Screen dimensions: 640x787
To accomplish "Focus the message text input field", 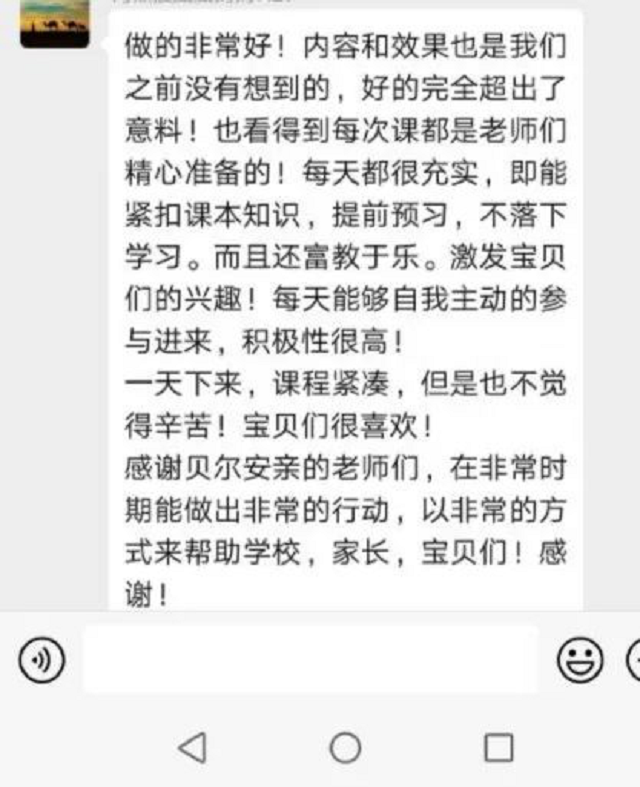I will pyautogui.click(x=310, y=660).
